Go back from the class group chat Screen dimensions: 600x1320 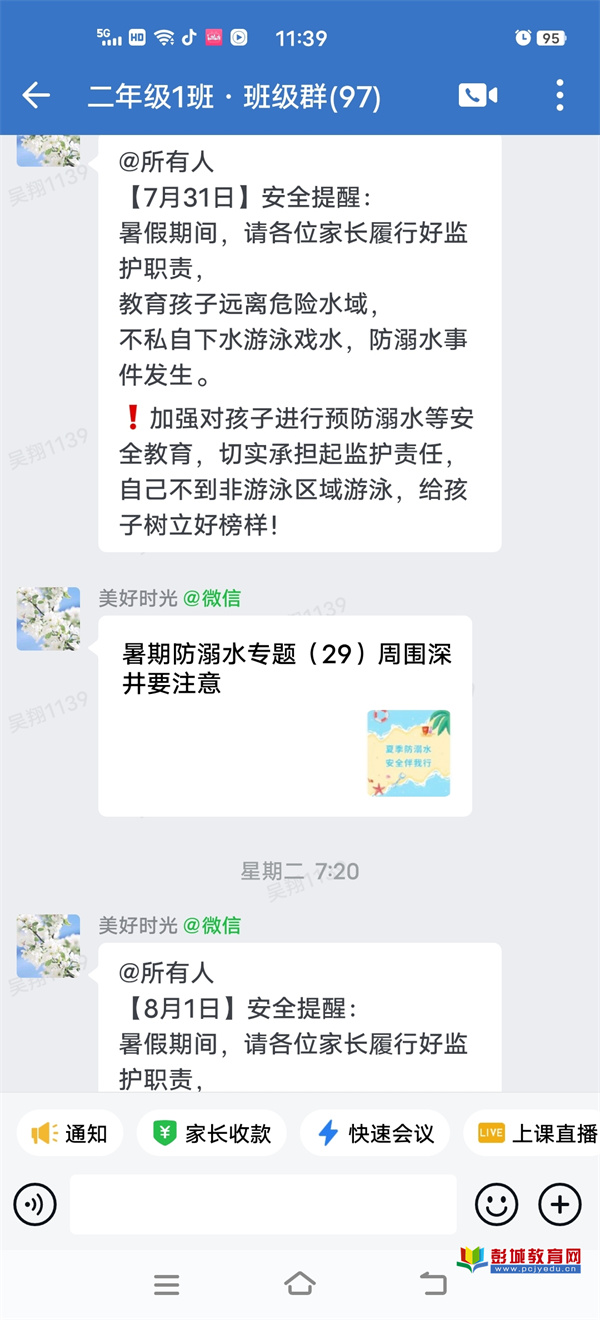pyautogui.click(x=36, y=96)
